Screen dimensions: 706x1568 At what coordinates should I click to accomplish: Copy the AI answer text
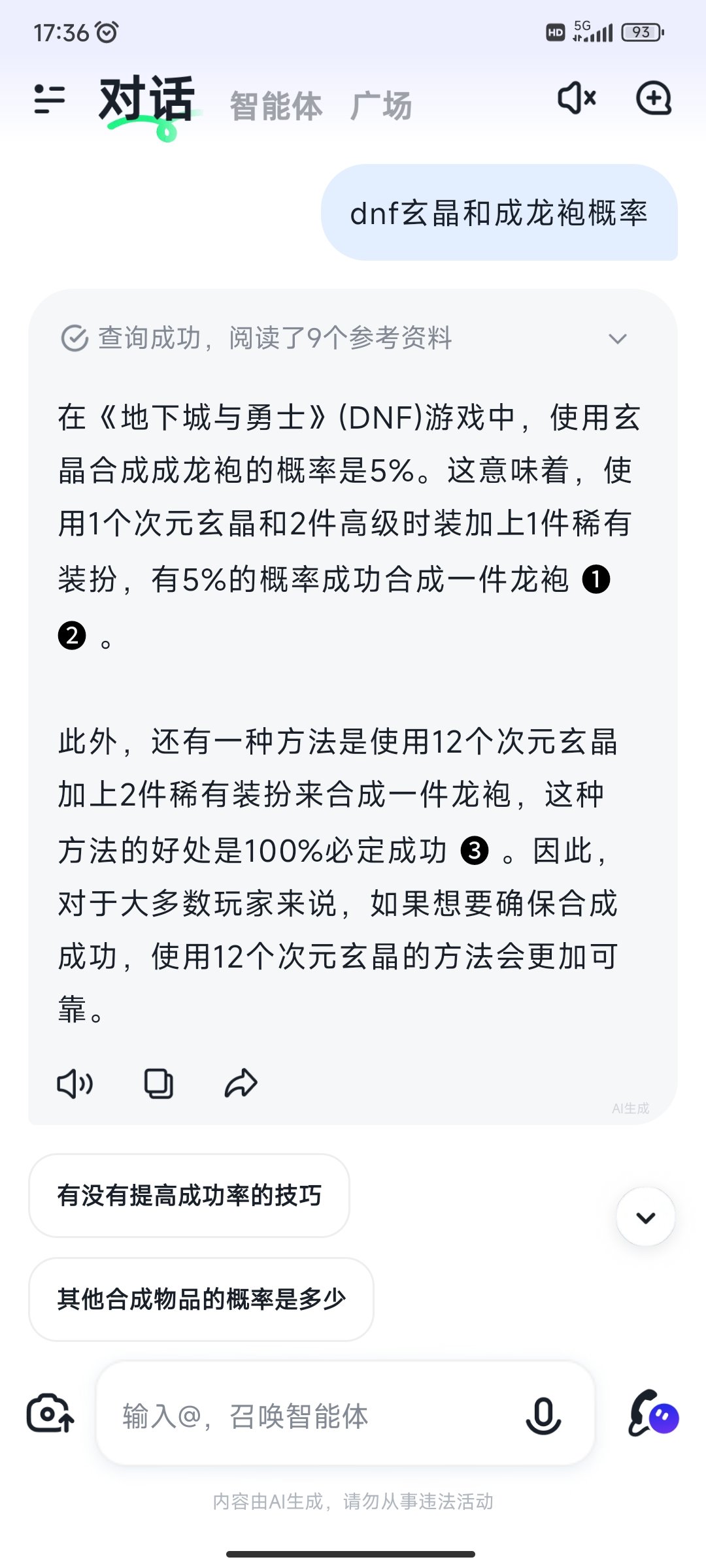159,1084
